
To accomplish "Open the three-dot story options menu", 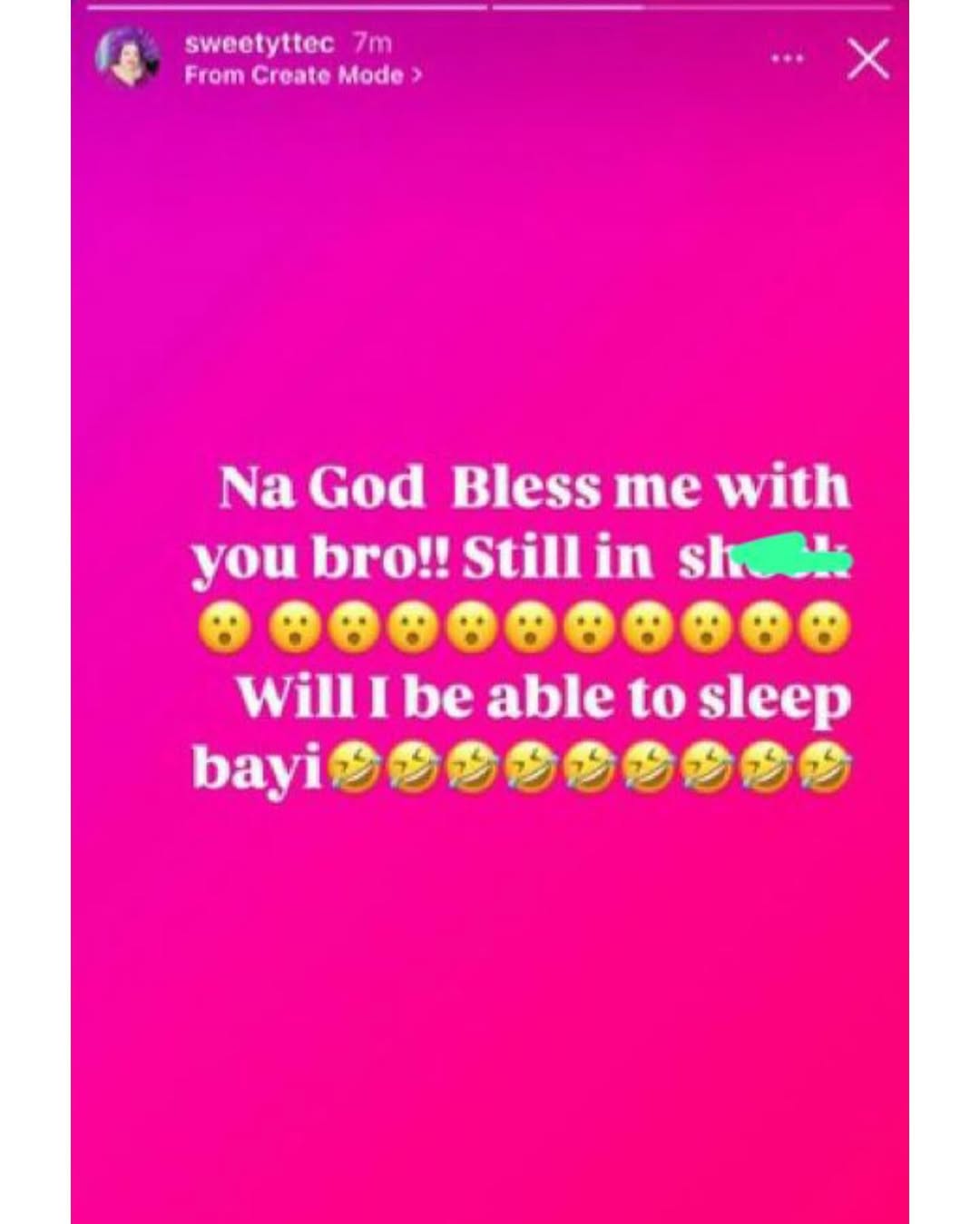I will point(787,59).
